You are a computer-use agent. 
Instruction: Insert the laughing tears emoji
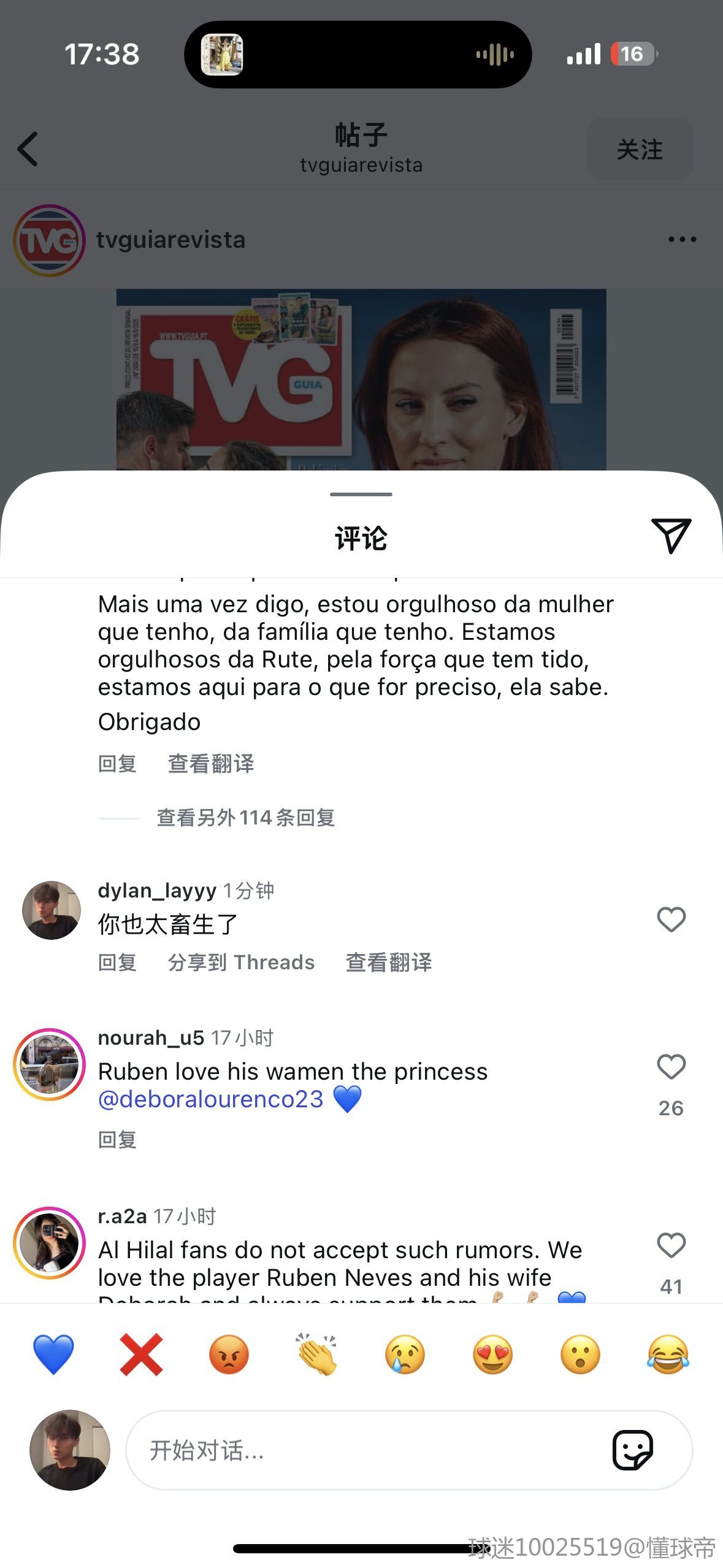[668, 1354]
